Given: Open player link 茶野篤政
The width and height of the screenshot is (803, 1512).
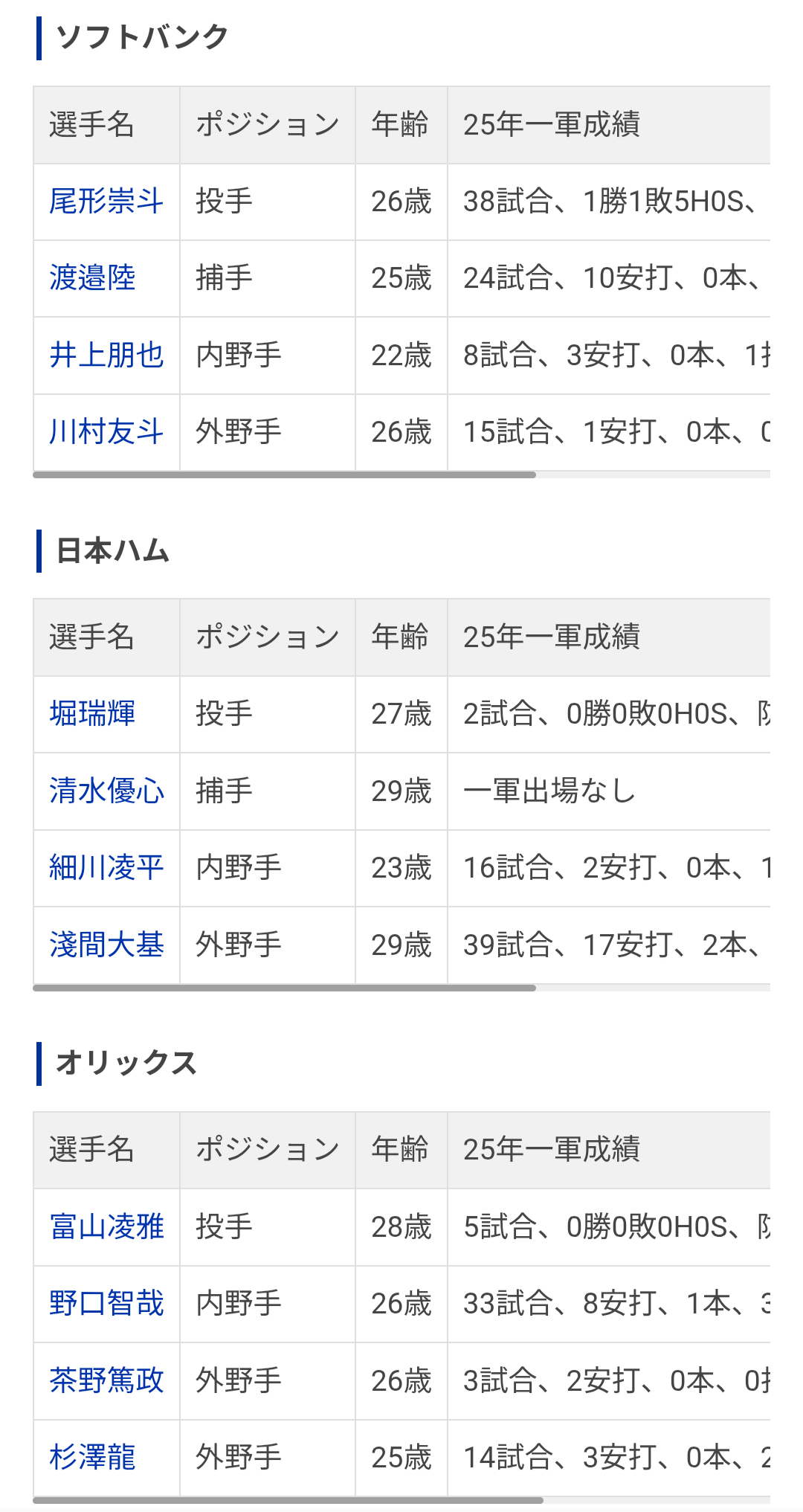Looking at the screenshot, I should (106, 1381).
